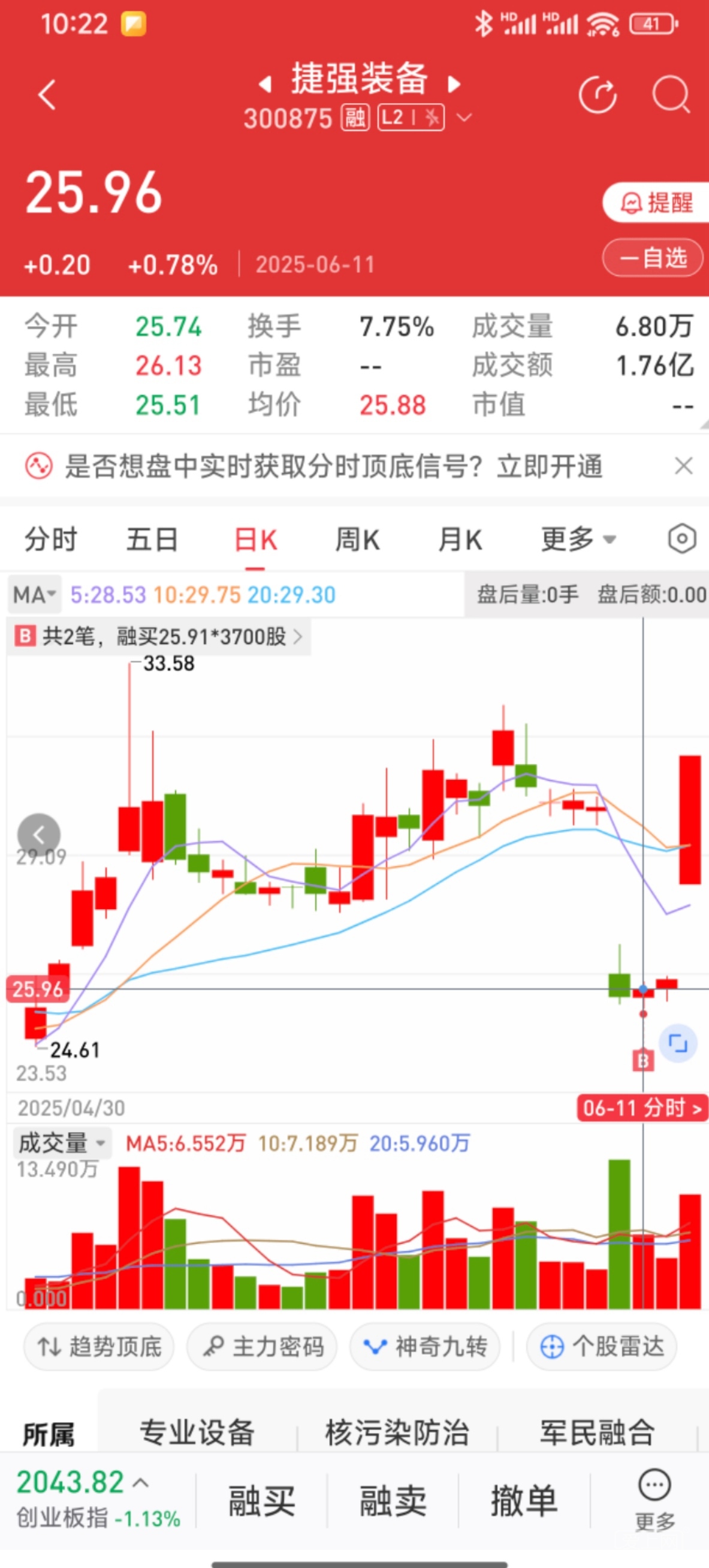The height and width of the screenshot is (1568, 709).
Task: Refresh the stock quote
Action: coord(597,95)
